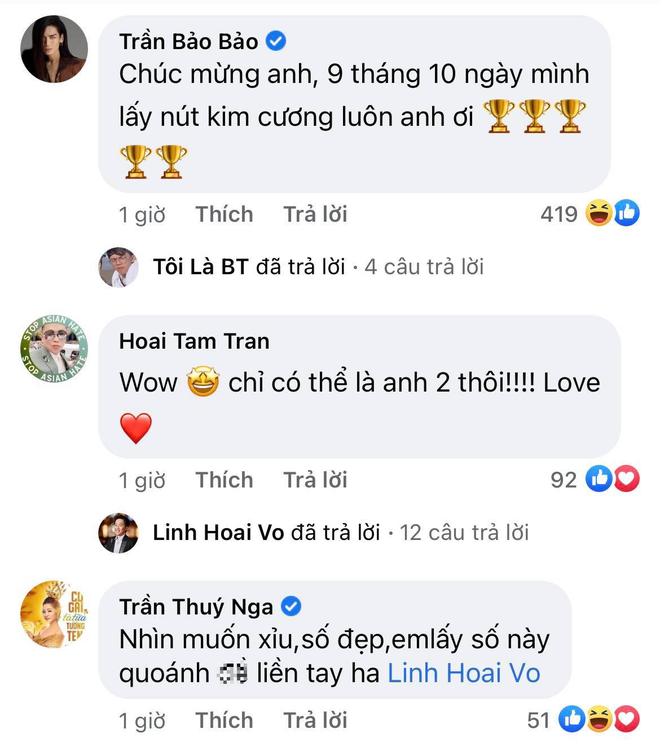Open Trần Bảo Bảo's profile name
The height and width of the screenshot is (751, 660).
coord(189,41)
